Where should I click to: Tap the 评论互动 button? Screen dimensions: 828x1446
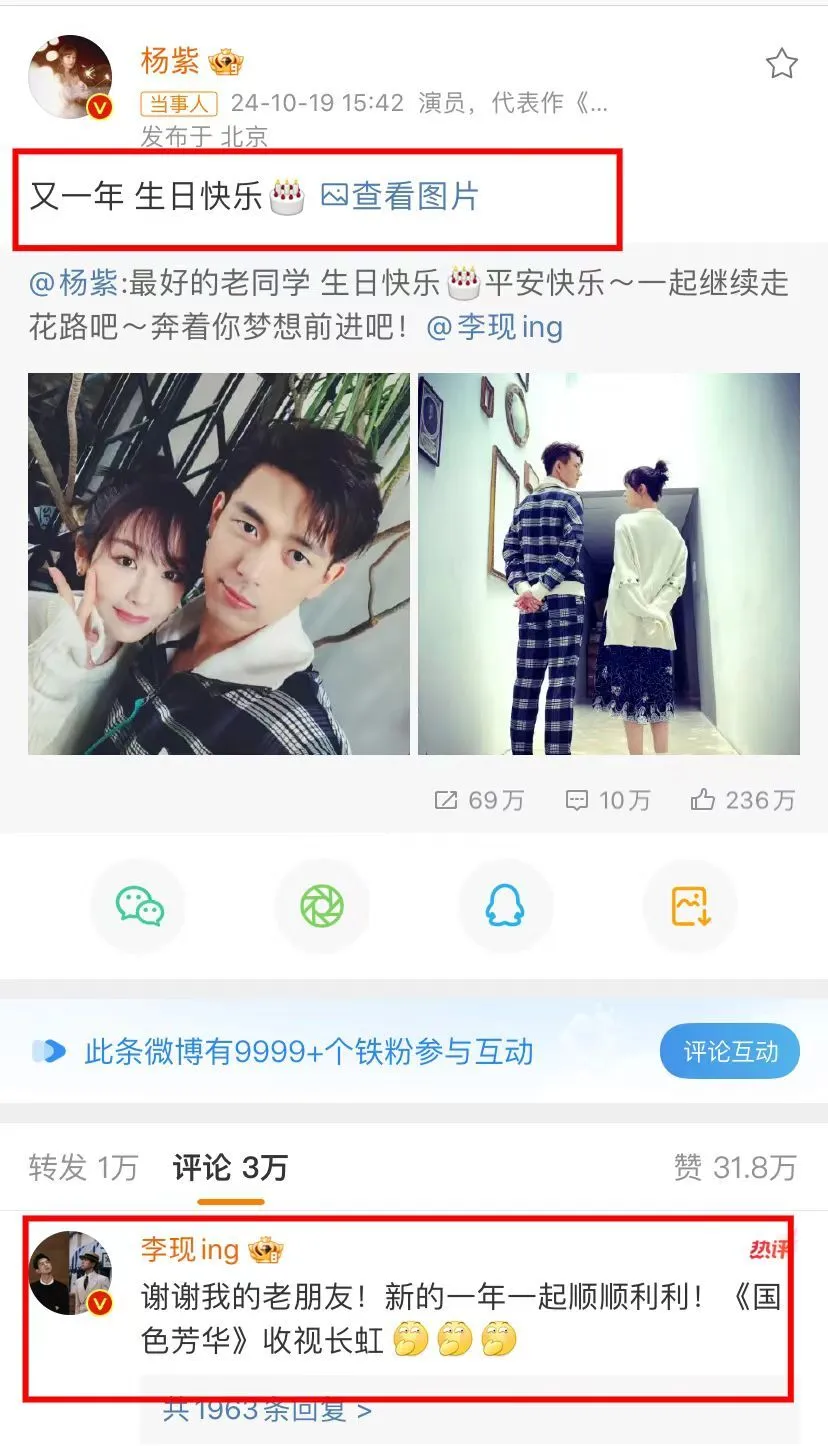click(729, 1051)
